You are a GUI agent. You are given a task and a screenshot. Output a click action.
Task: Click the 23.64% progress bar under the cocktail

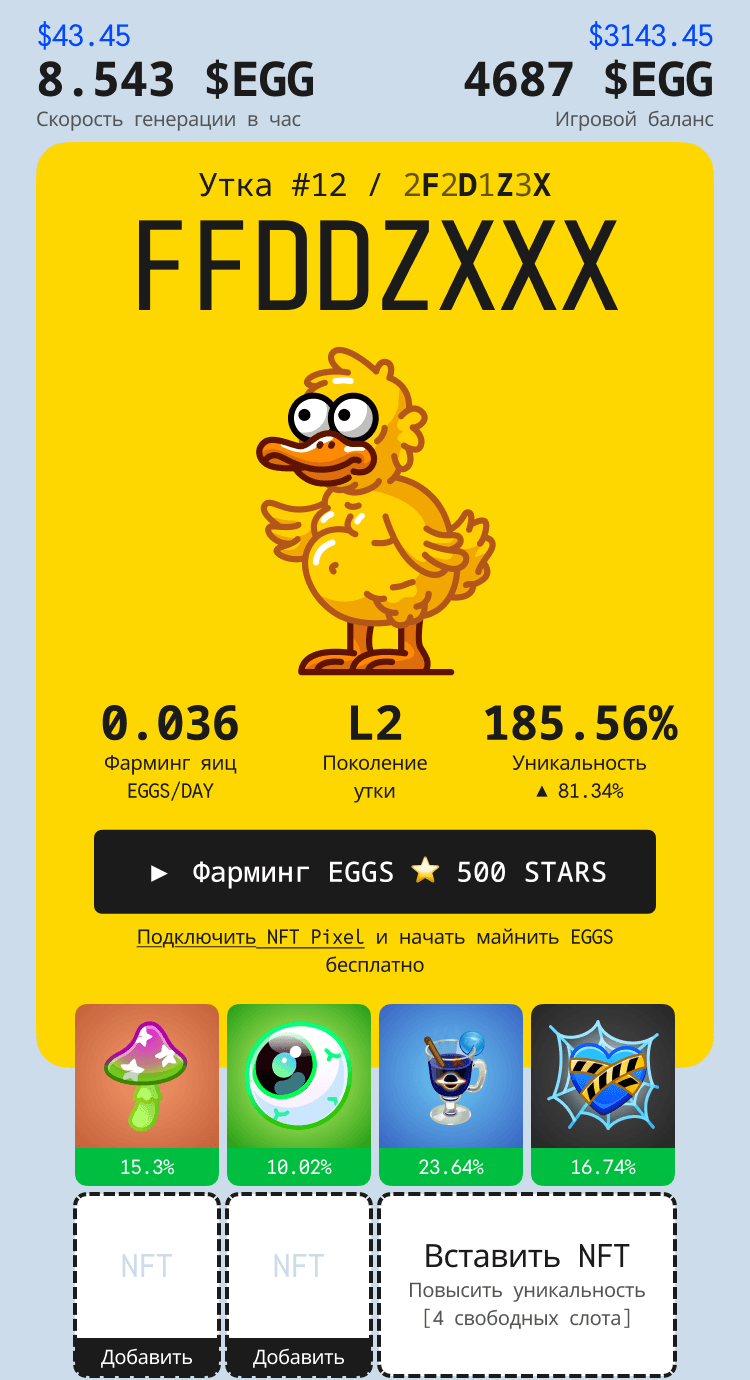(450, 1167)
